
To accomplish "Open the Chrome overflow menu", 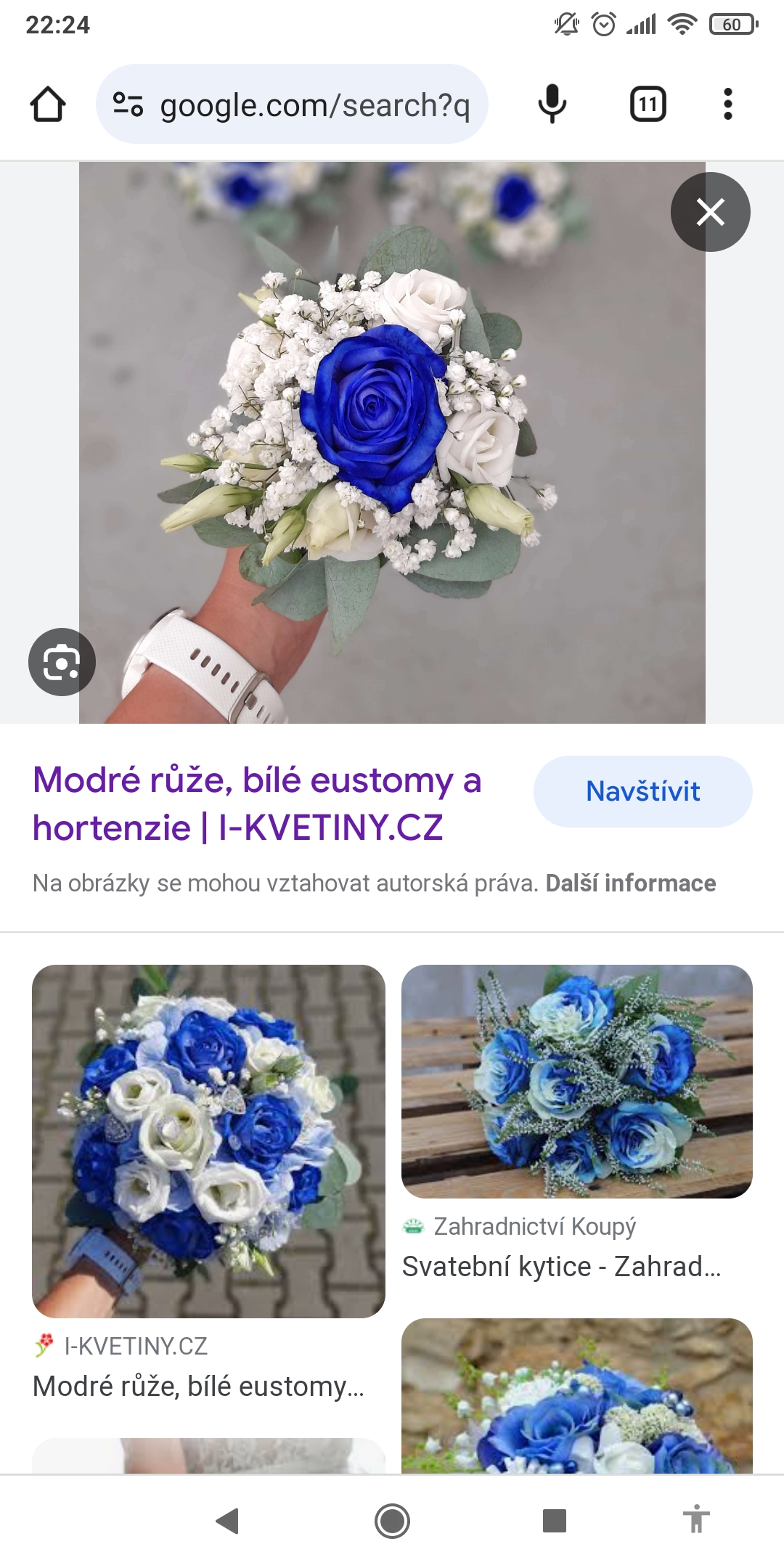I will [x=727, y=105].
